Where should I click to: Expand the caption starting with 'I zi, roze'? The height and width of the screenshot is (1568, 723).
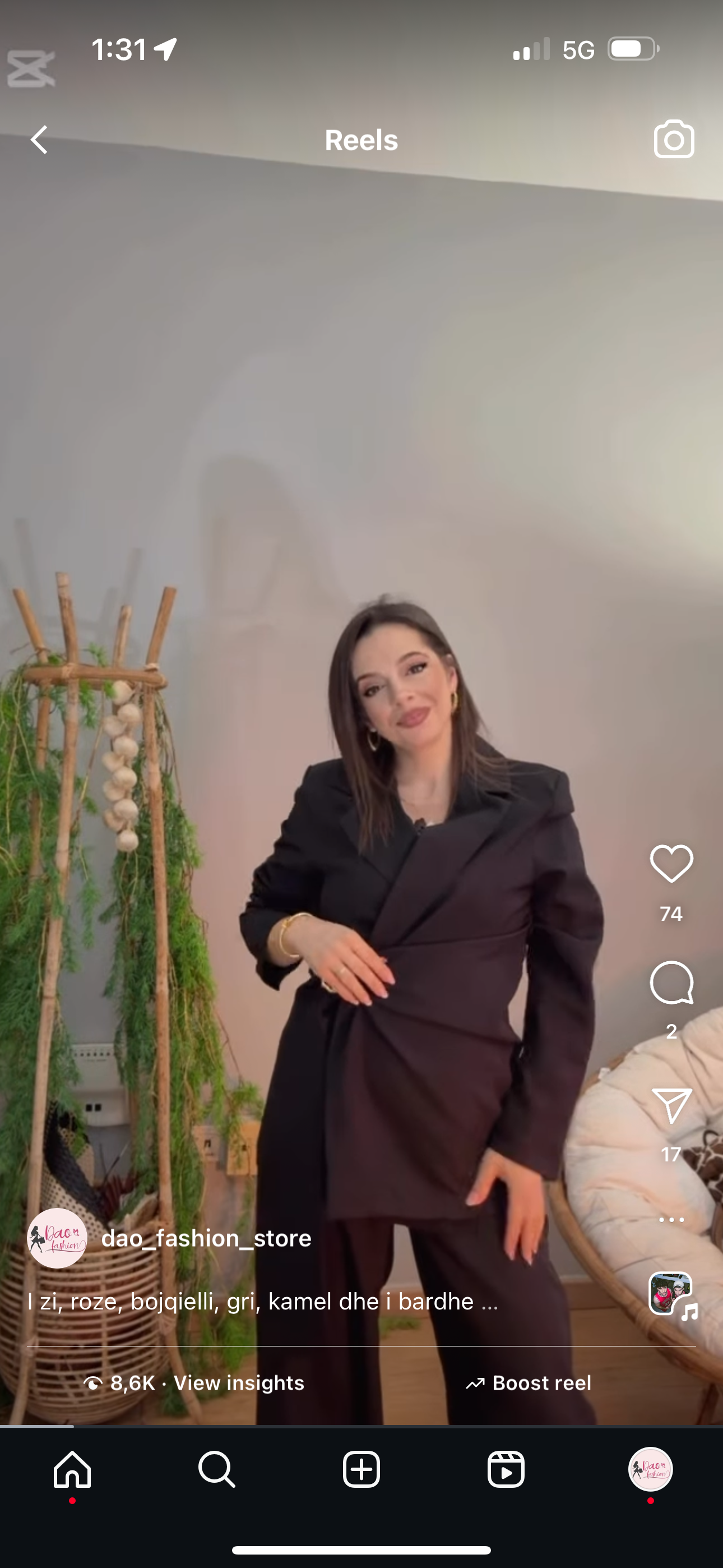click(263, 1302)
